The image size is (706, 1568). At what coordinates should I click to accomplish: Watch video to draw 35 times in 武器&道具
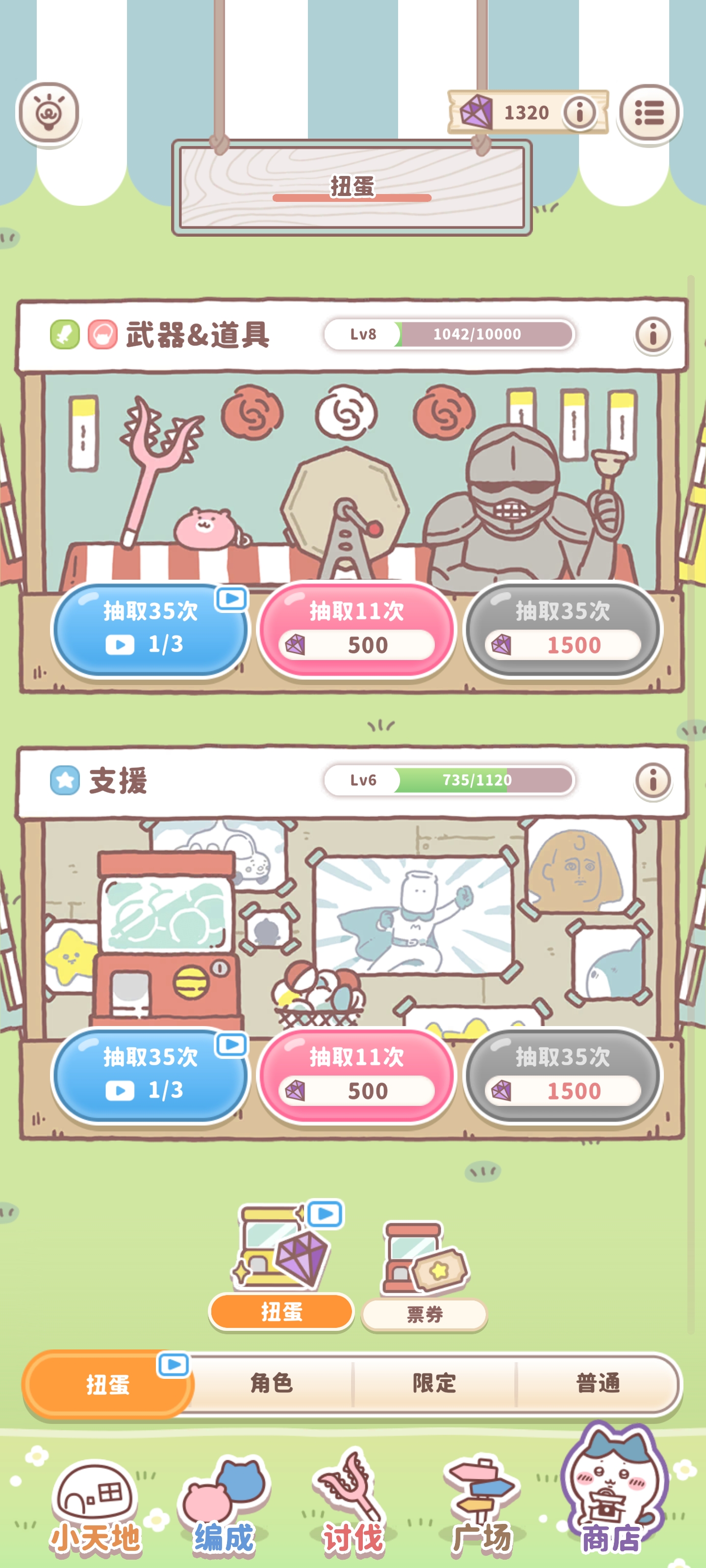tap(150, 629)
